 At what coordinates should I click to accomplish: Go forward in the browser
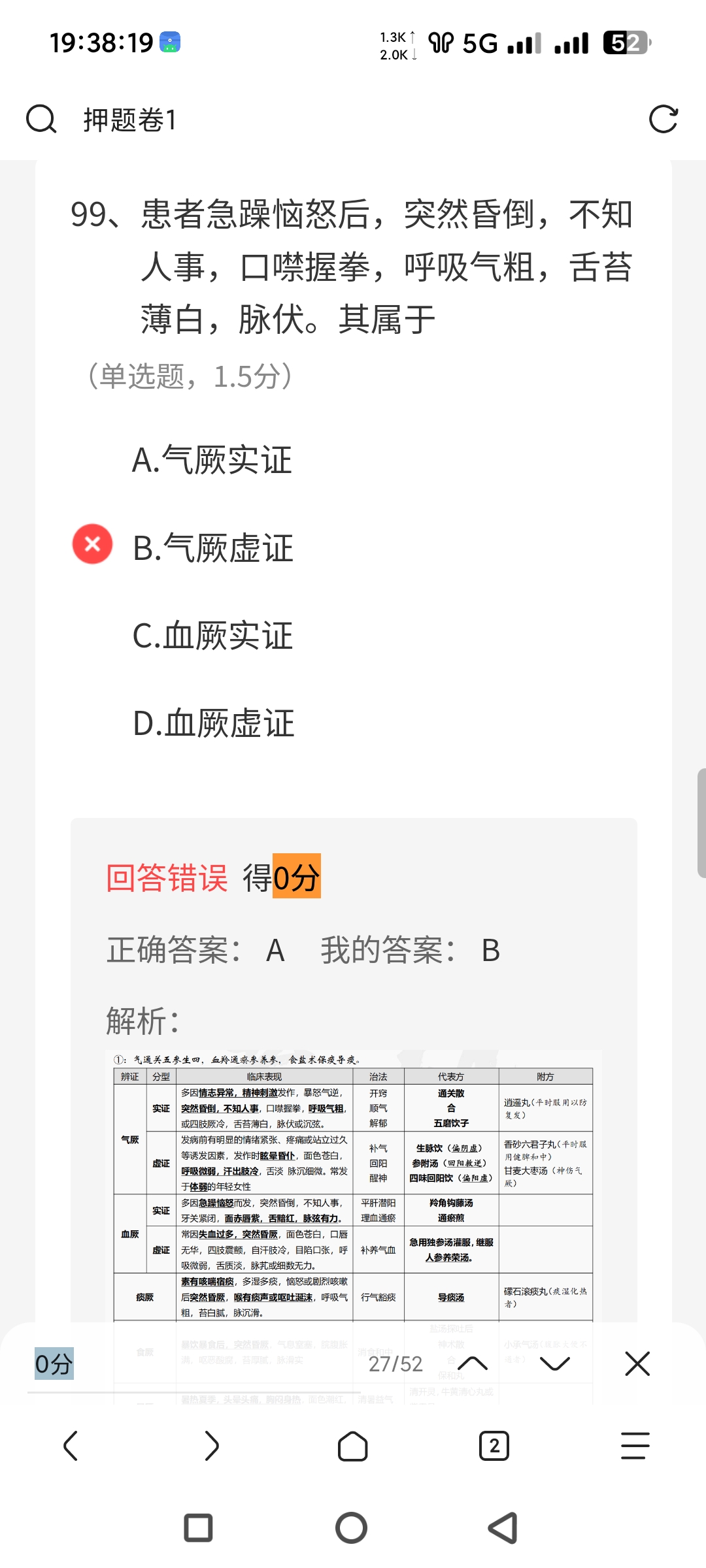212,1445
